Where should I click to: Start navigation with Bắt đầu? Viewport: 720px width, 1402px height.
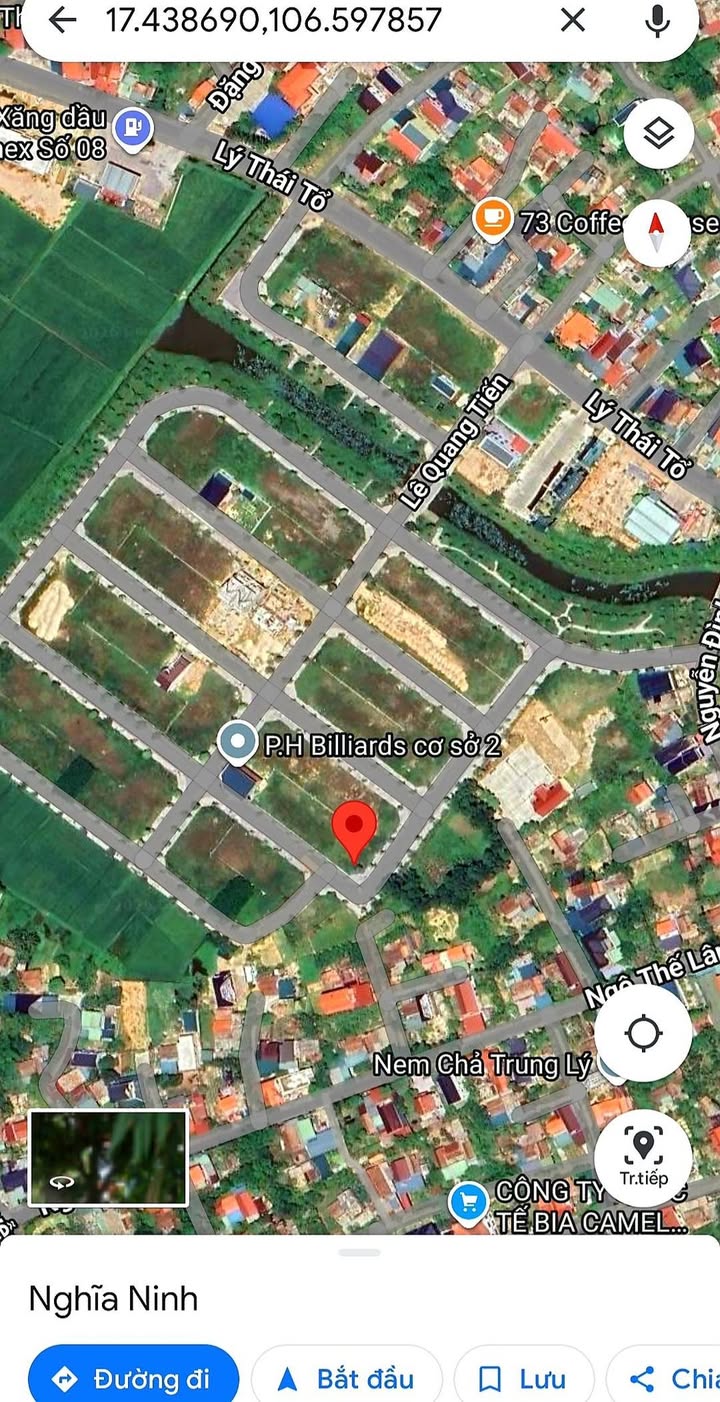click(346, 1379)
